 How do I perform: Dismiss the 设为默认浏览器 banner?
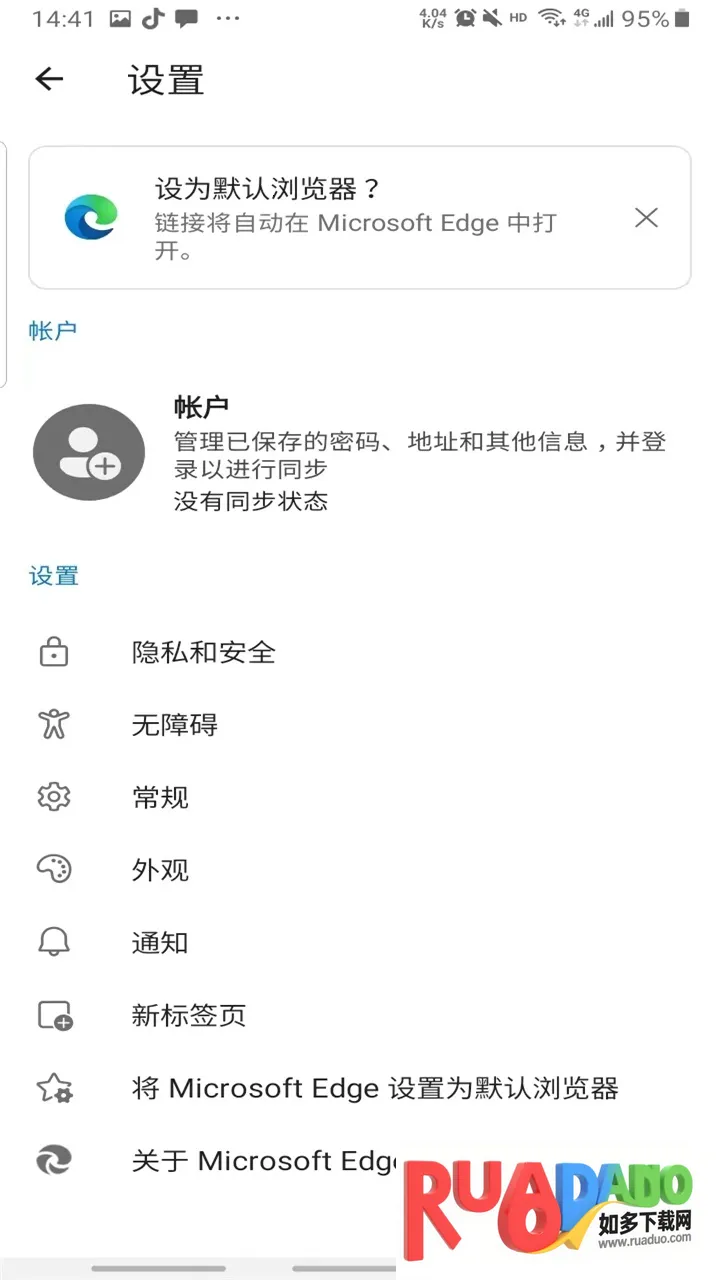click(x=647, y=218)
